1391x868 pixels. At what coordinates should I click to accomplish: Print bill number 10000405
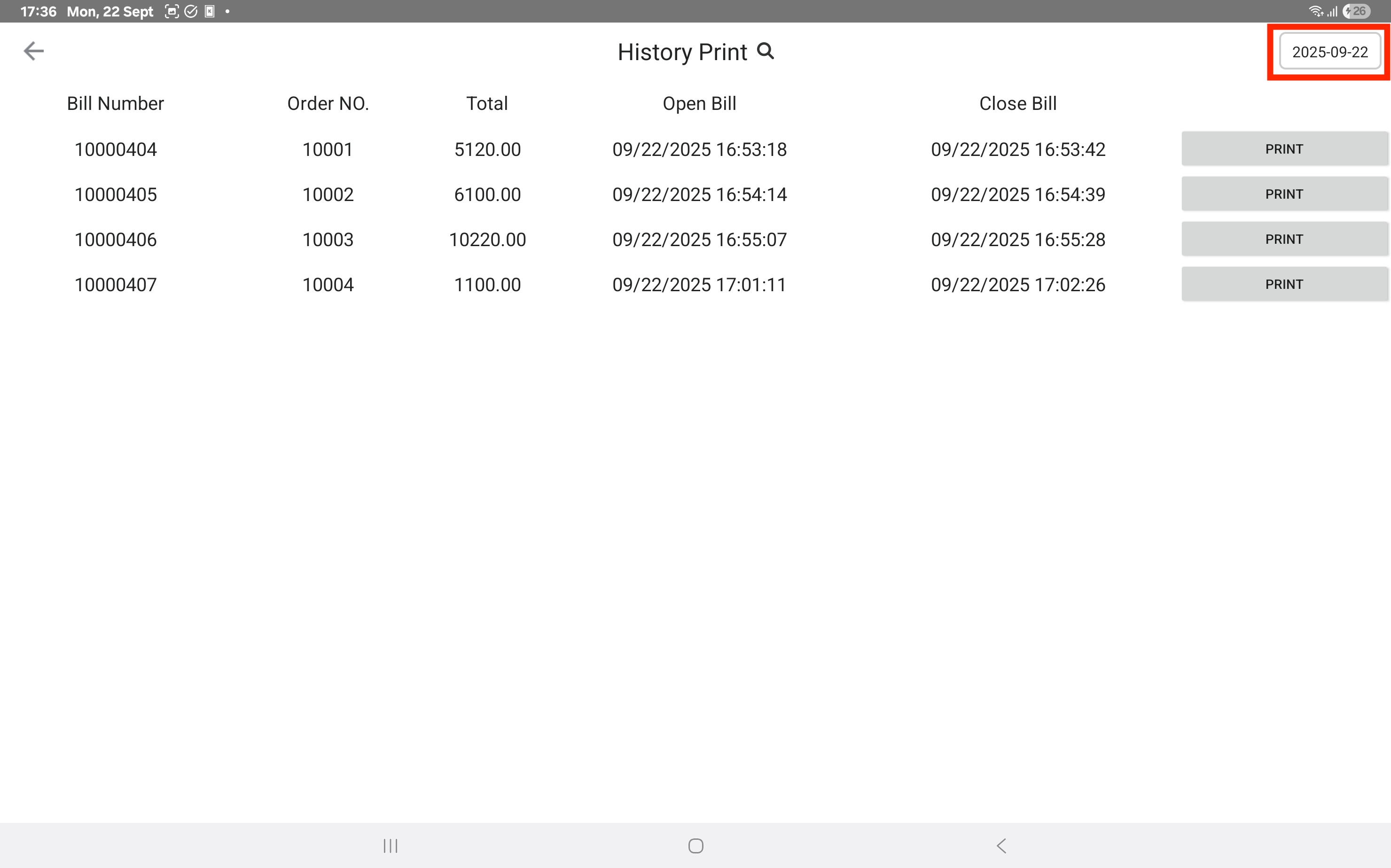click(x=1283, y=194)
